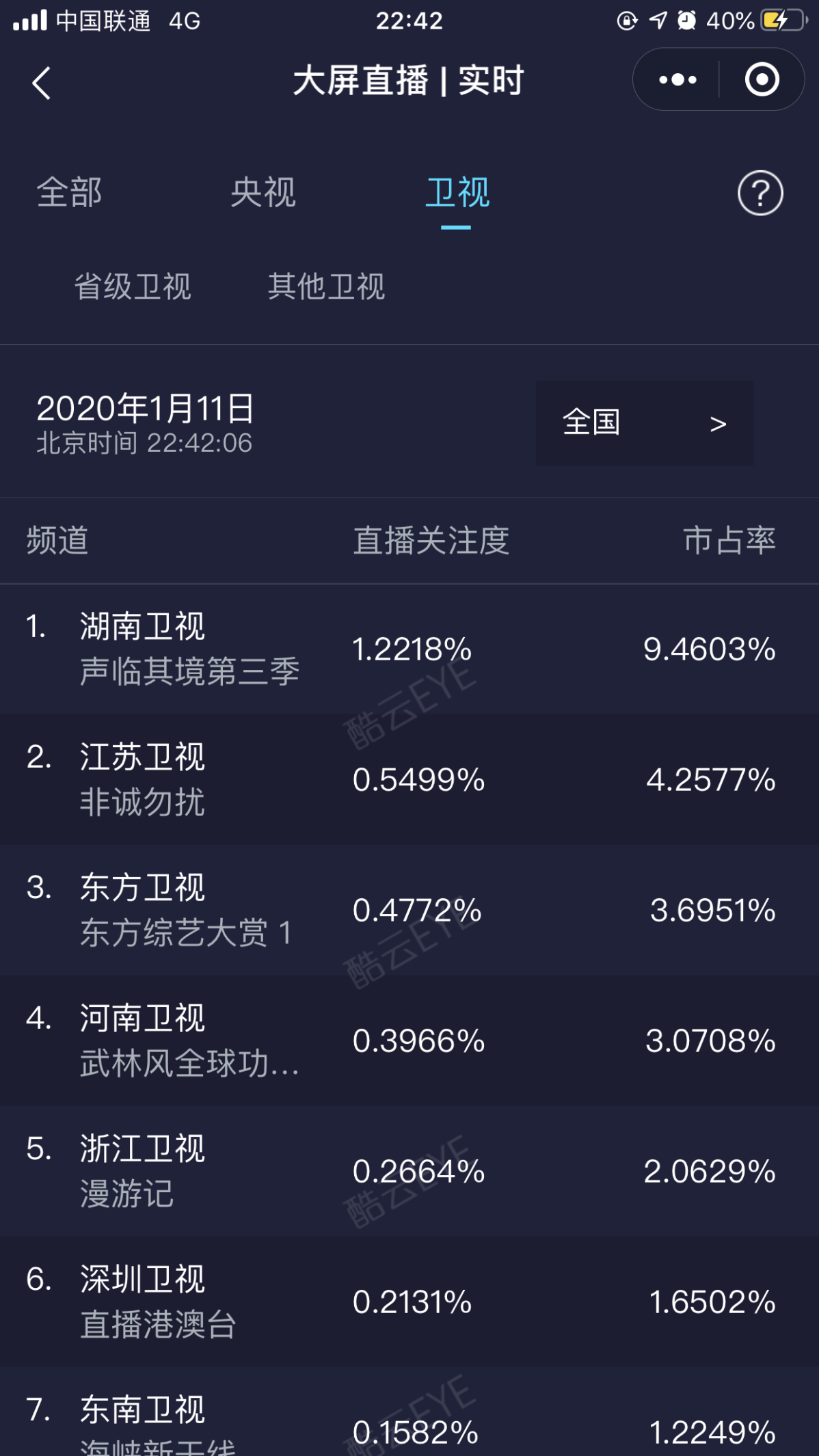Switch to the 央视 tab
The image size is (819, 1456).
point(263,192)
